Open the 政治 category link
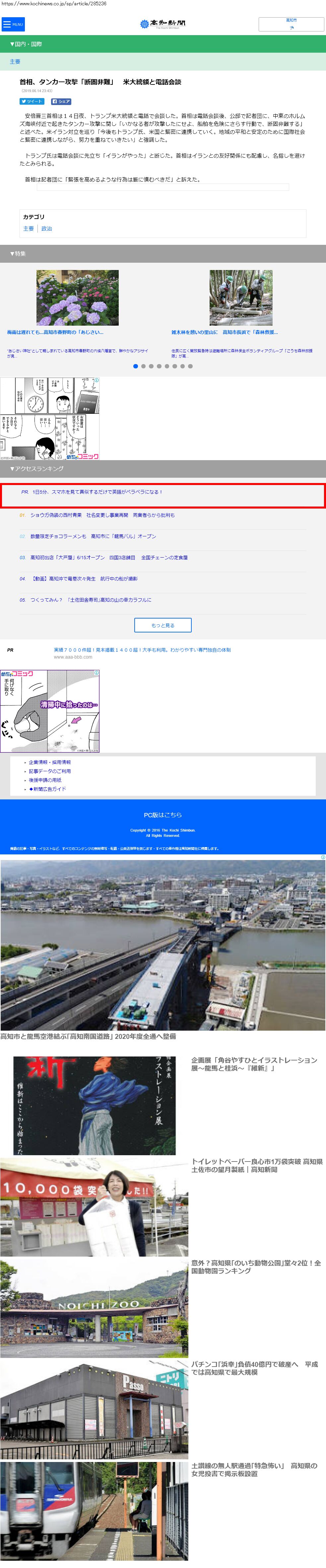 pos(47,229)
